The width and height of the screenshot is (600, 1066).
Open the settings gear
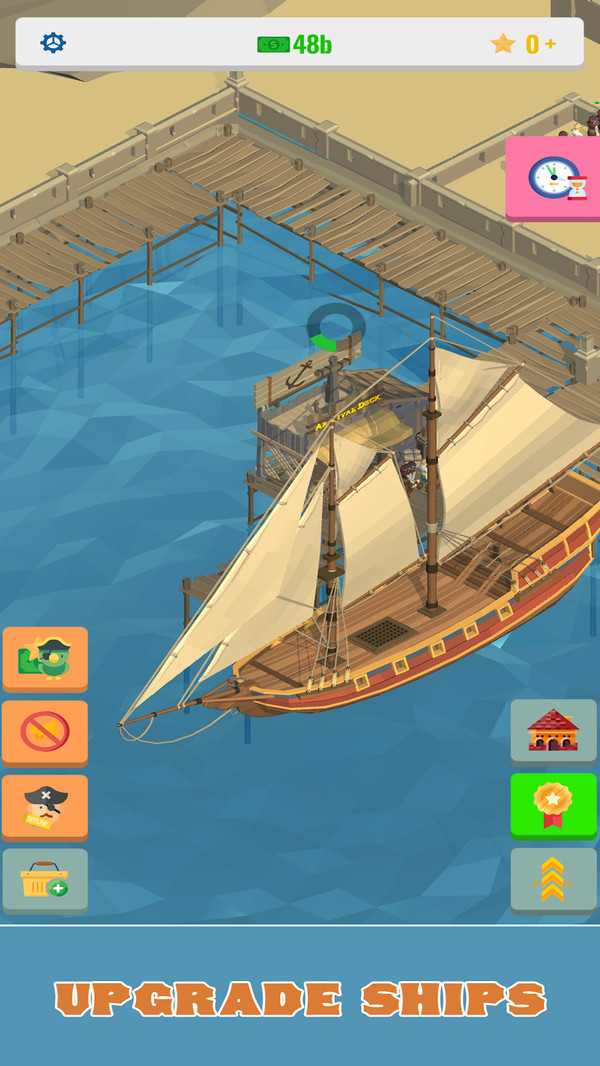[x=53, y=43]
